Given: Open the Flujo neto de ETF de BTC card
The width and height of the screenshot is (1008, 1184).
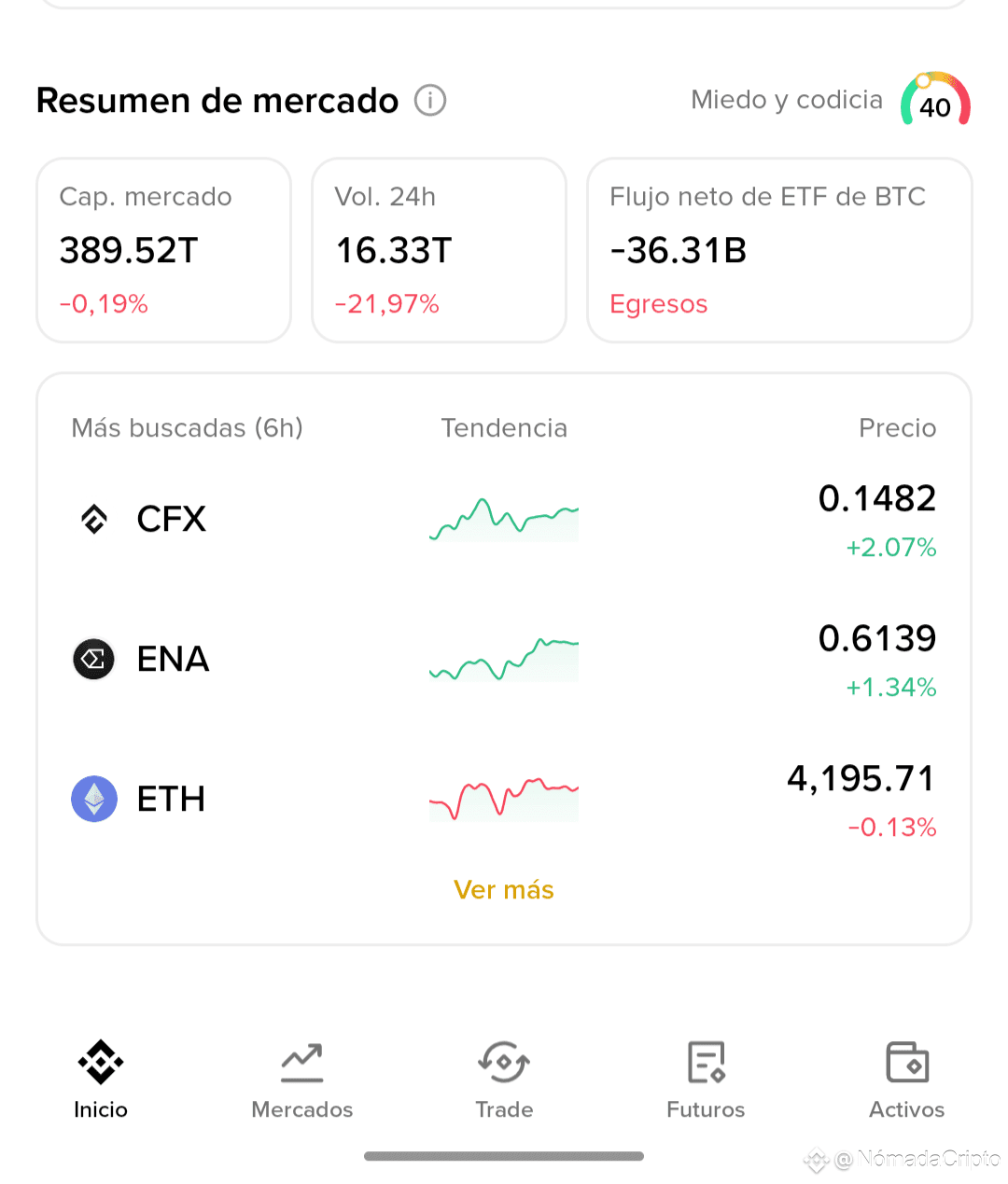Looking at the screenshot, I should (779, 250).
